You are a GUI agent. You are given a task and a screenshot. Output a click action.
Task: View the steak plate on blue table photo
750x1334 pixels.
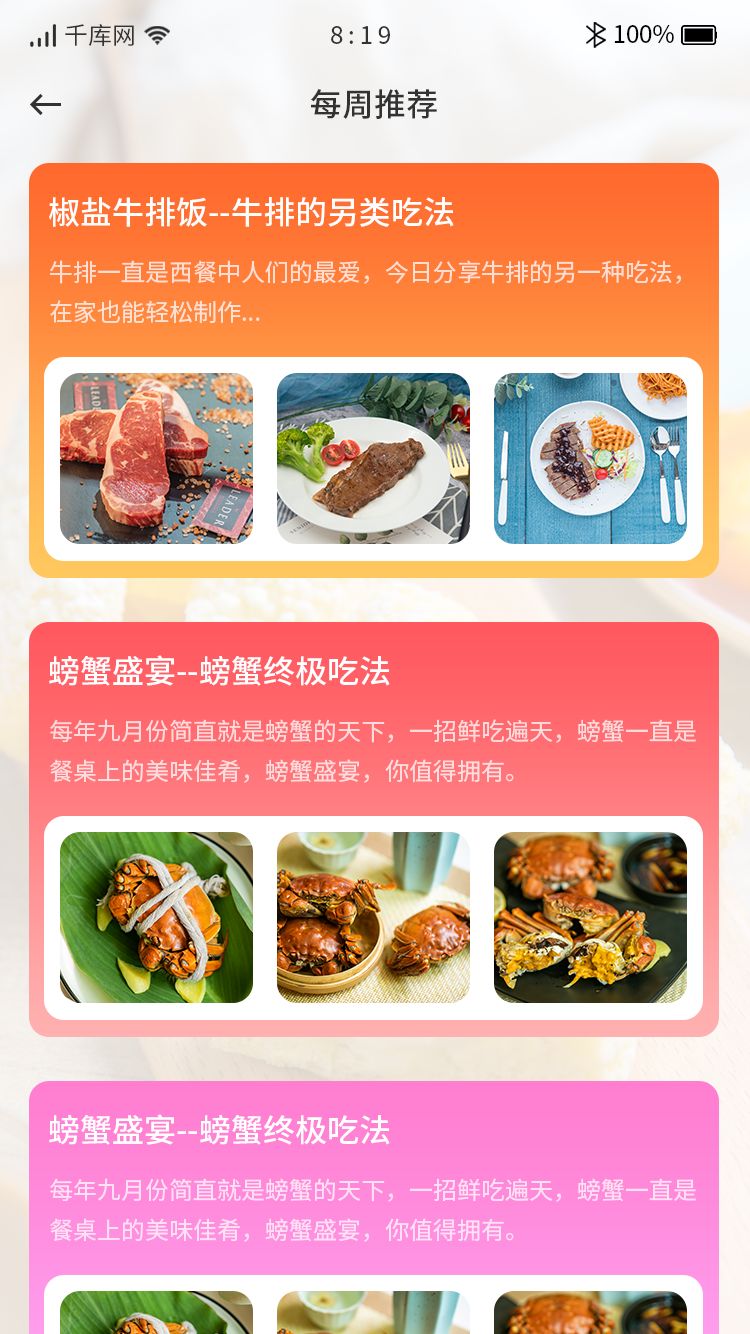(590, 458)
